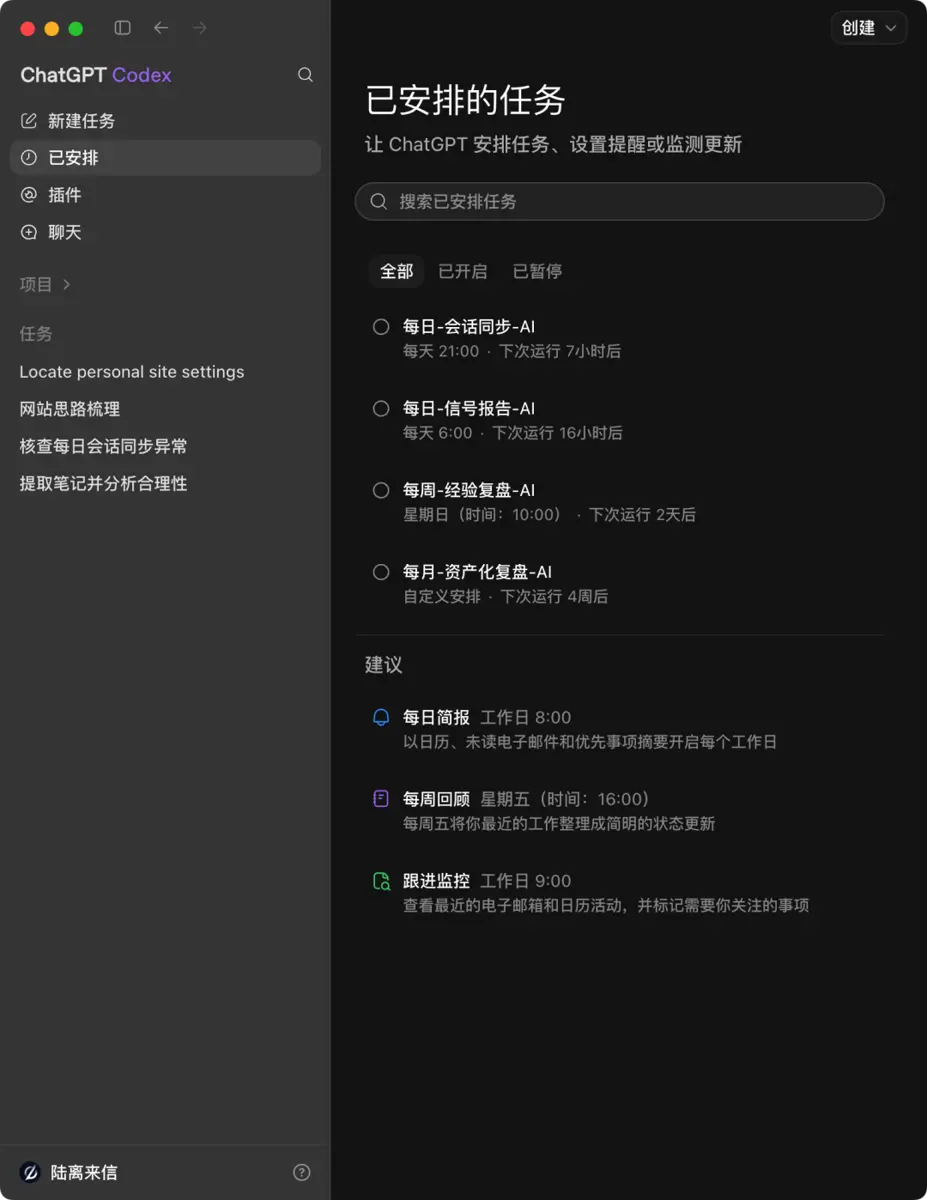
Task: Toggle the sidebar panel icon
Action: point(123,28)
